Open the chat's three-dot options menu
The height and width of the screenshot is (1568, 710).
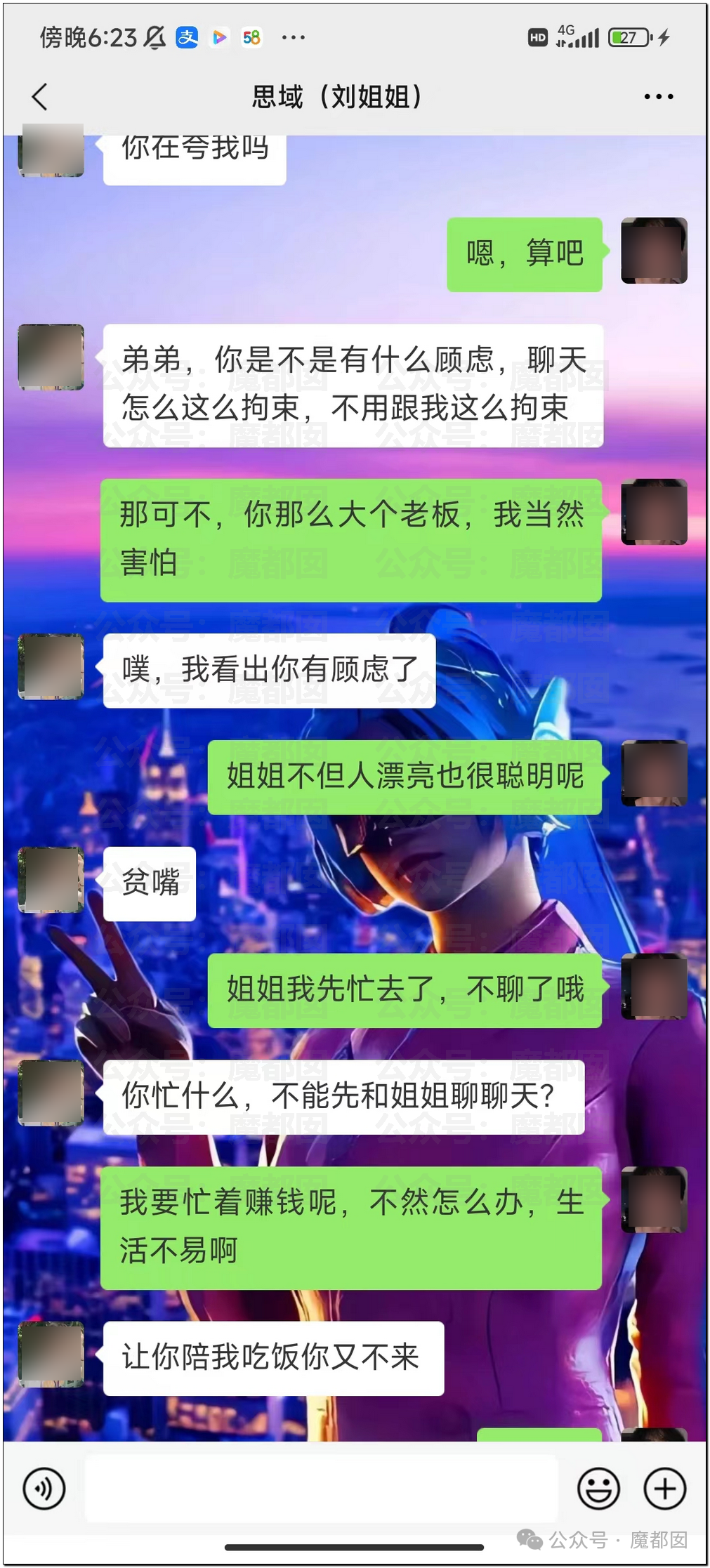658,97
